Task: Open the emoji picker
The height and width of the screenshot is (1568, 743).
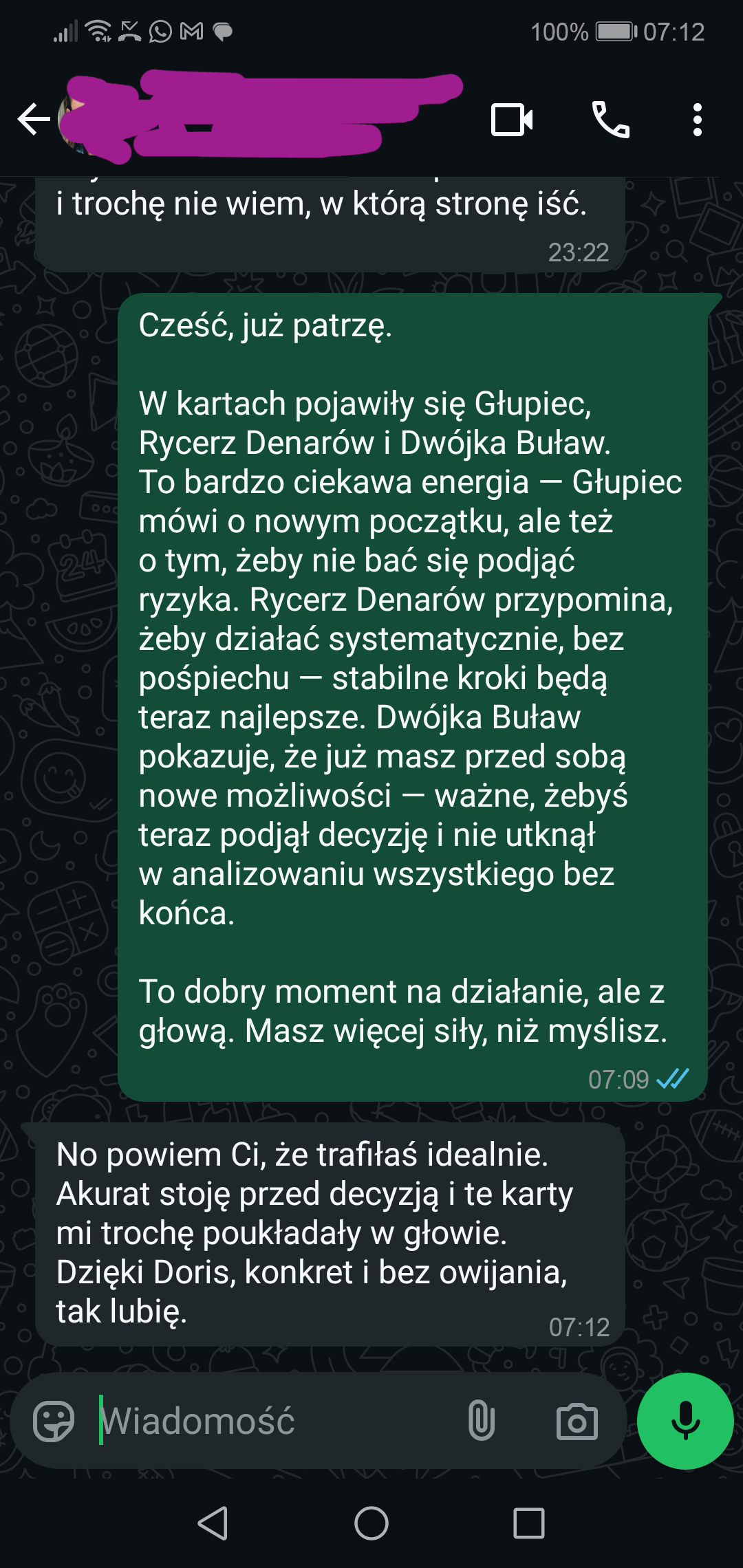Action: point(54,1421)
